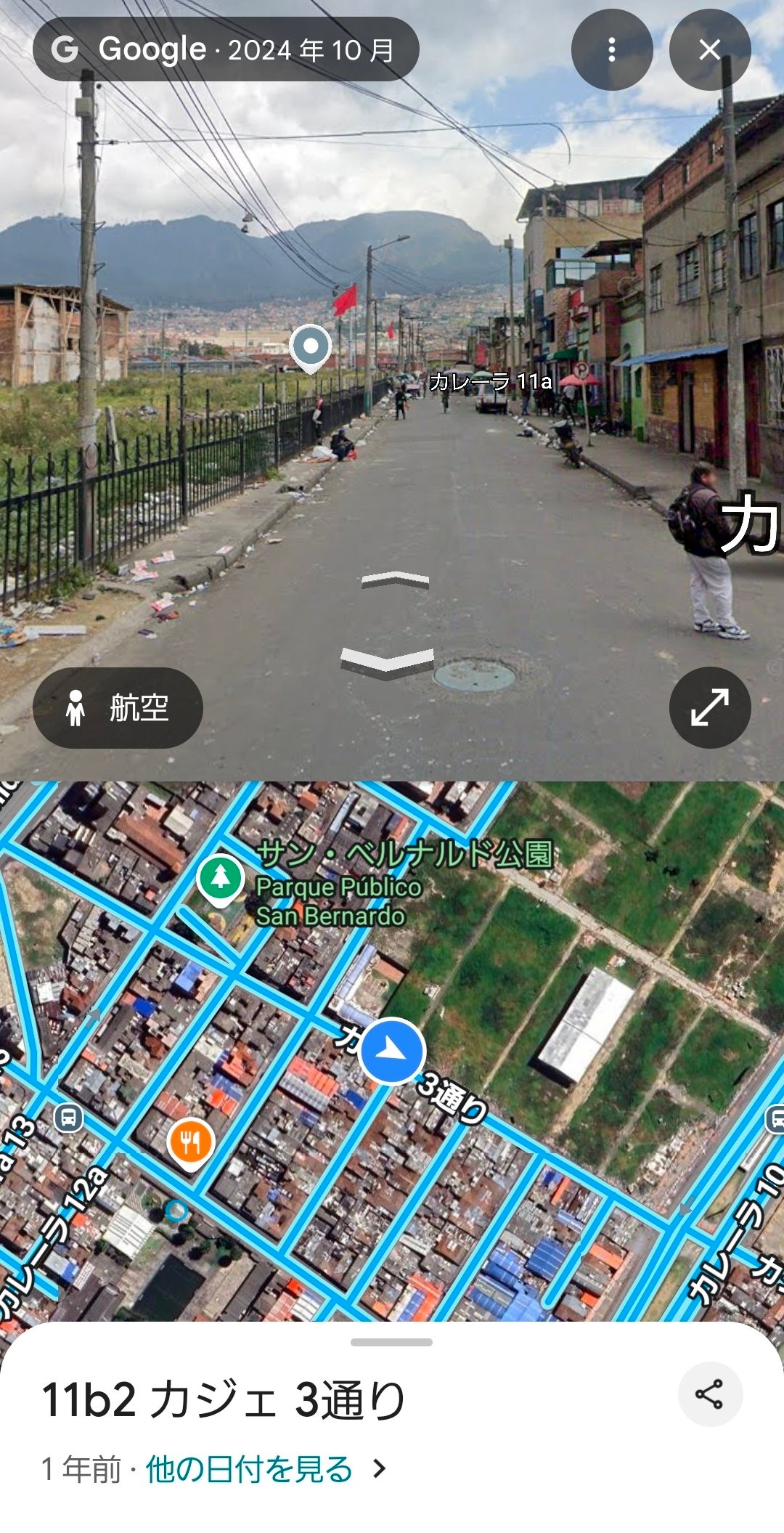Image resolution: width=784 pixels, height=1533 pixels.
Task: Jump to the grey location pin ahead
Action: click(x=311, y=348)
